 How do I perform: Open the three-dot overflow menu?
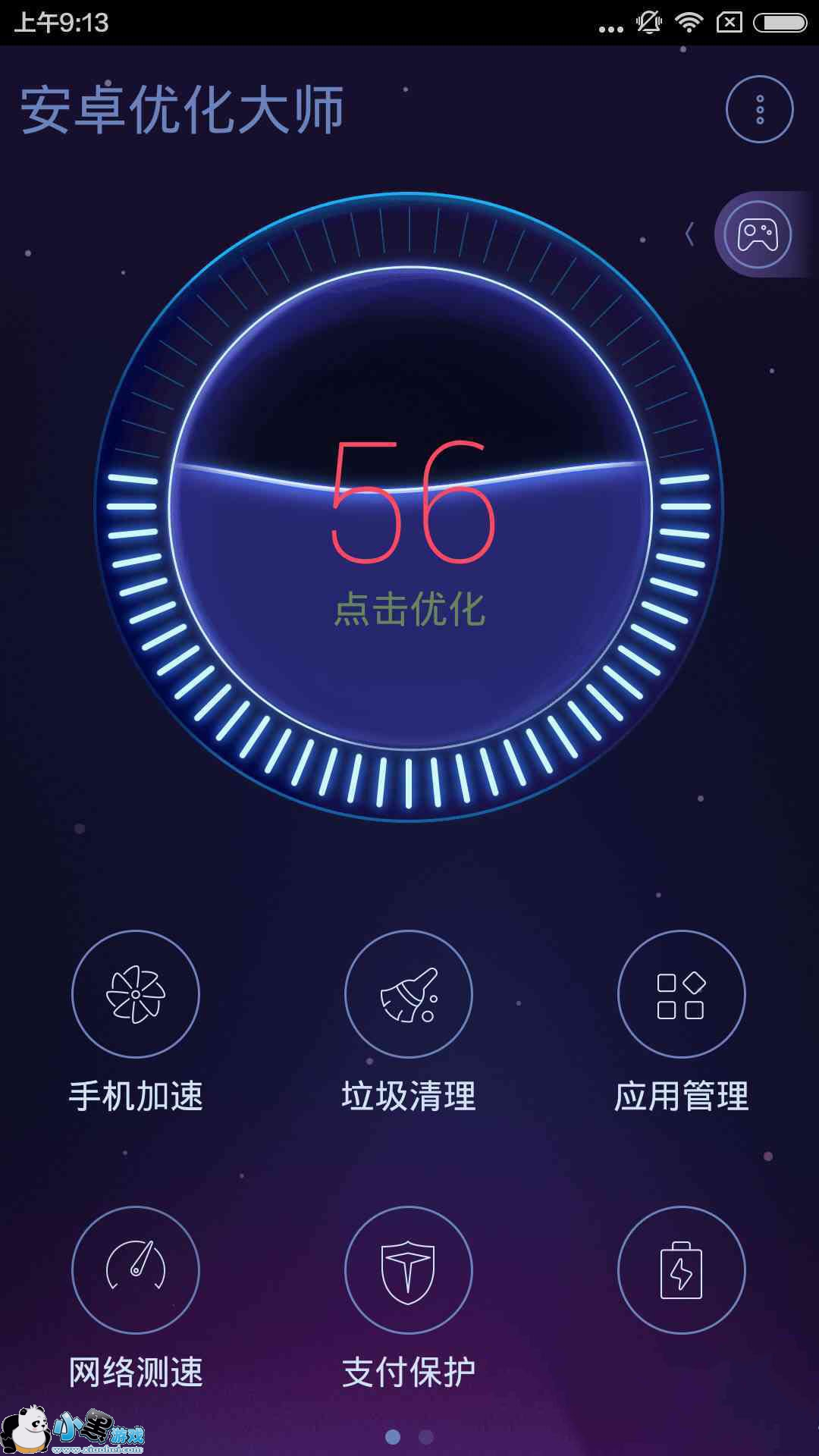759,109
